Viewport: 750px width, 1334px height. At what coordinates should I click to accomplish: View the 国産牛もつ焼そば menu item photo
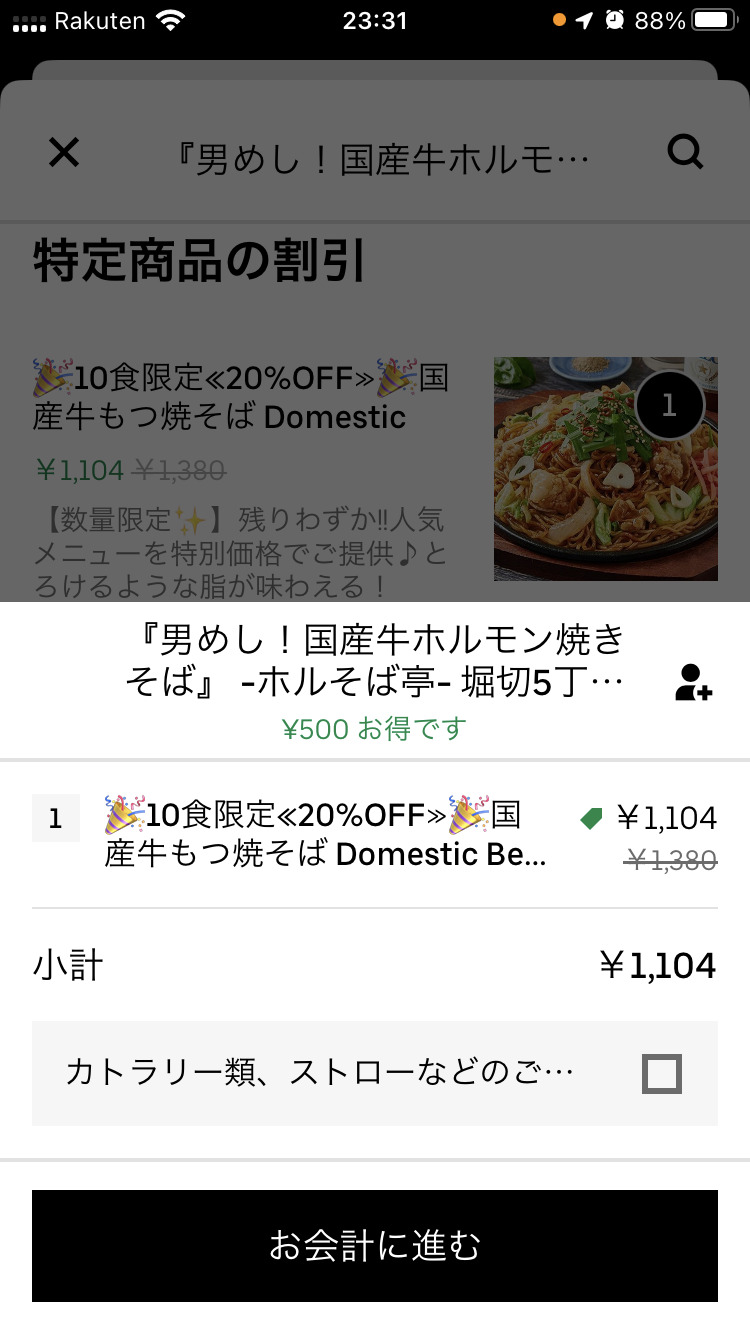click(x=605, y=469)
